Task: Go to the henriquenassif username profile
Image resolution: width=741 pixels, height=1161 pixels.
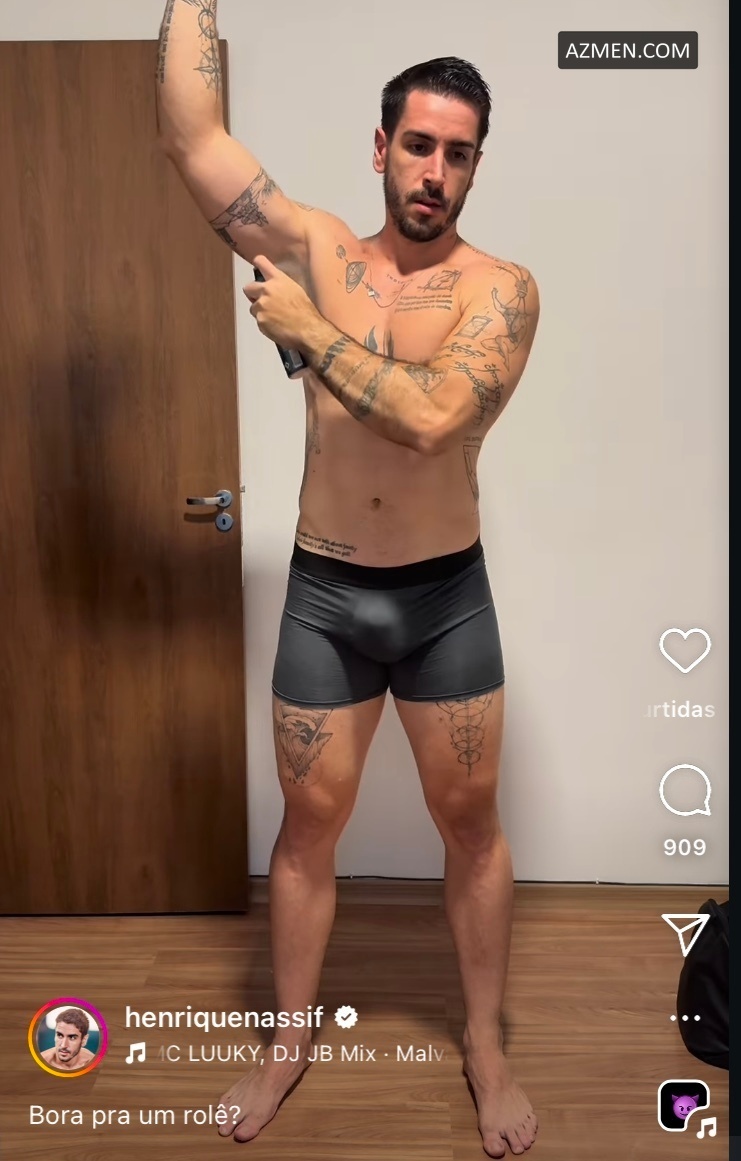Action: (225, 1018)
